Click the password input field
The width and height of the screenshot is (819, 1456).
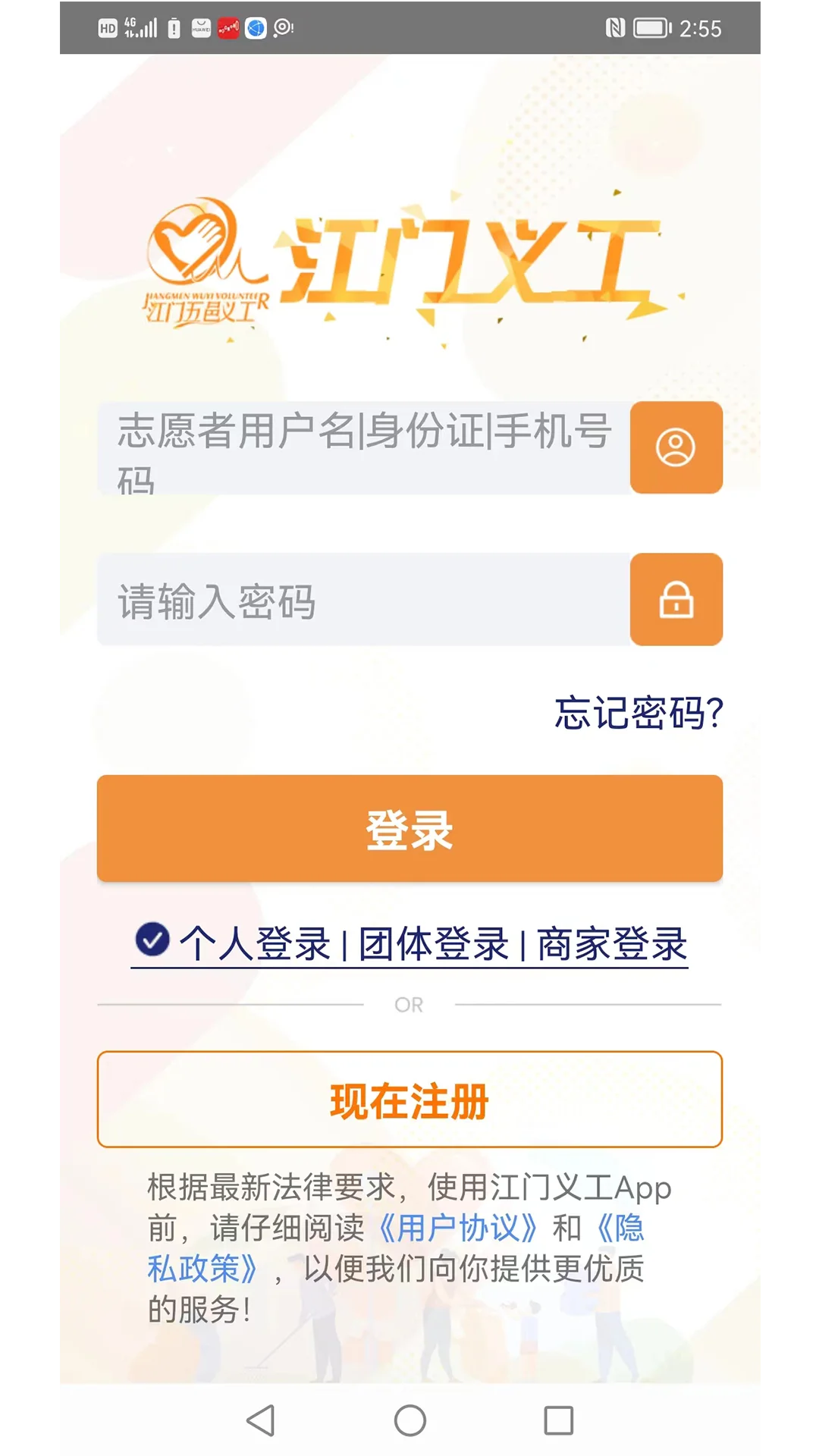364,599
